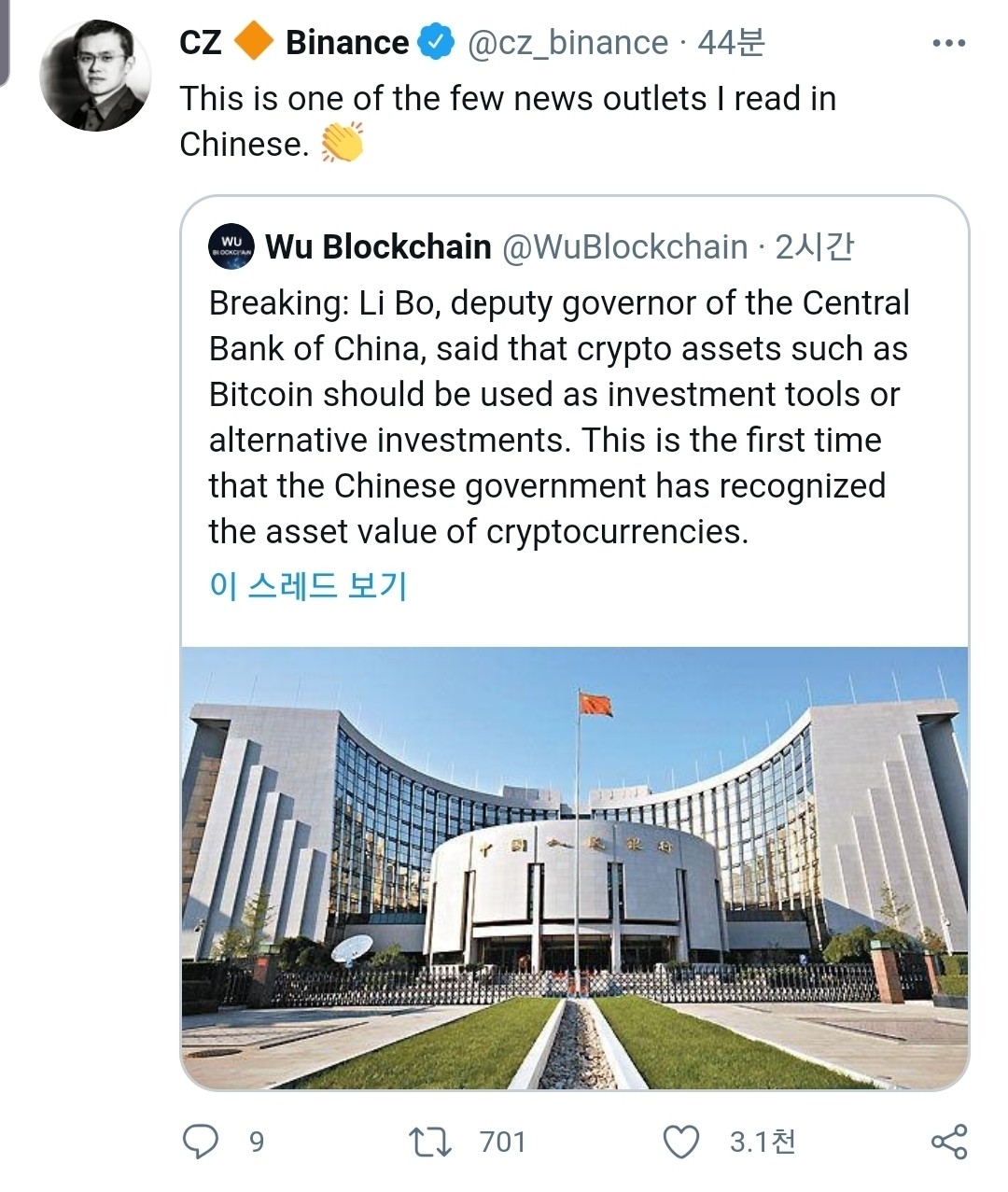Viewport: 1008px width, 1192px height.
Task: Like CZ's tweet
Action: tap(680, 1141)
